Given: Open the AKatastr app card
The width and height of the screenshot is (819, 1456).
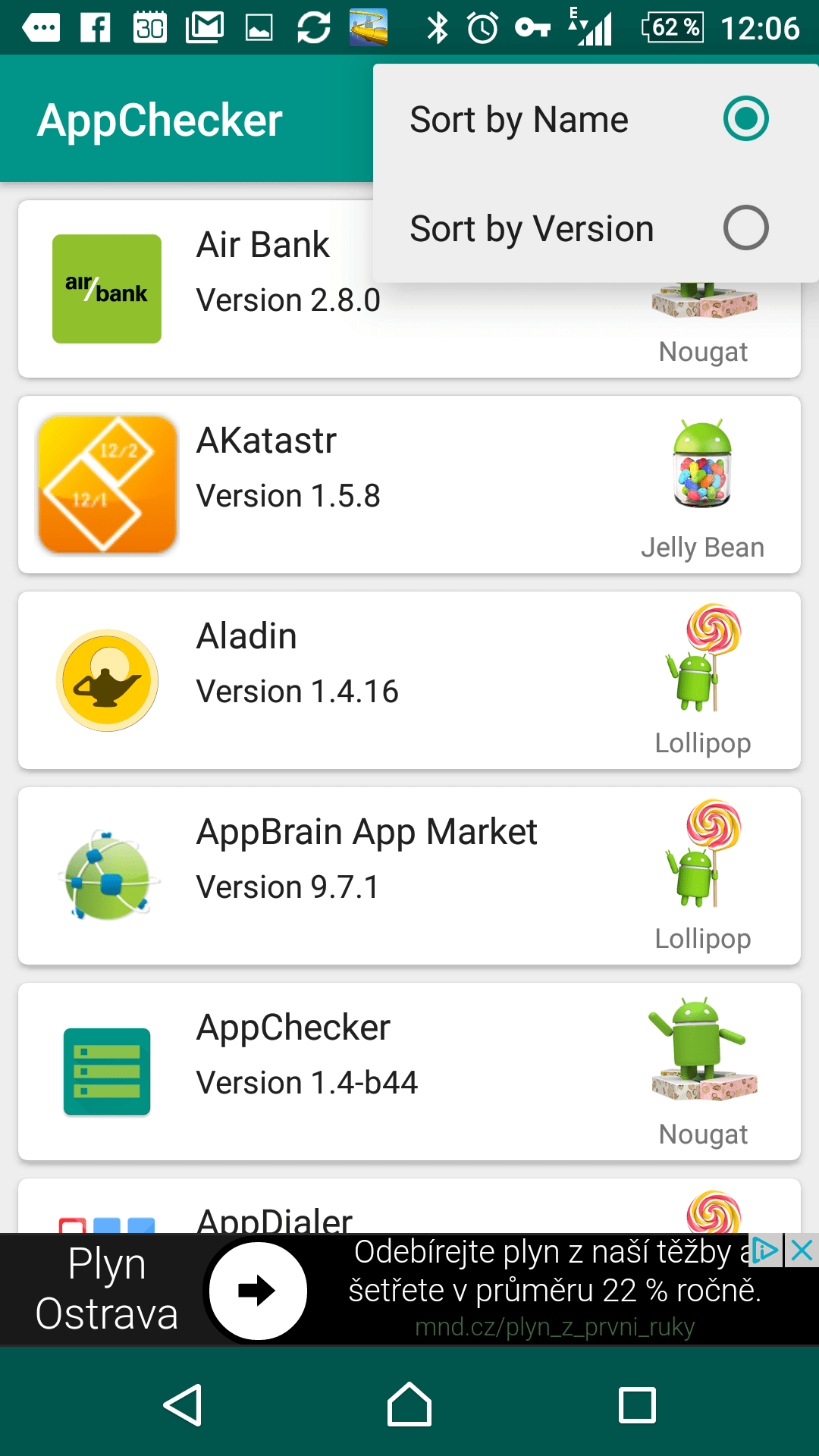Looking at the screenshot, I should 409,485.
